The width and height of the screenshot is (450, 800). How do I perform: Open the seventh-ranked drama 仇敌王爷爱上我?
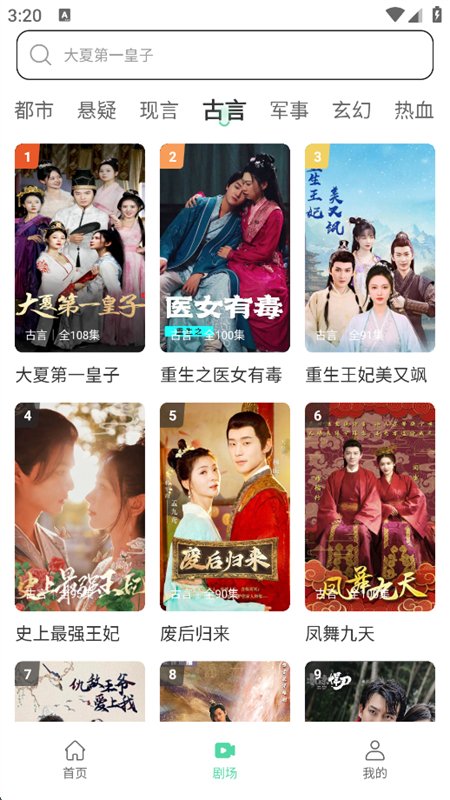80,691
